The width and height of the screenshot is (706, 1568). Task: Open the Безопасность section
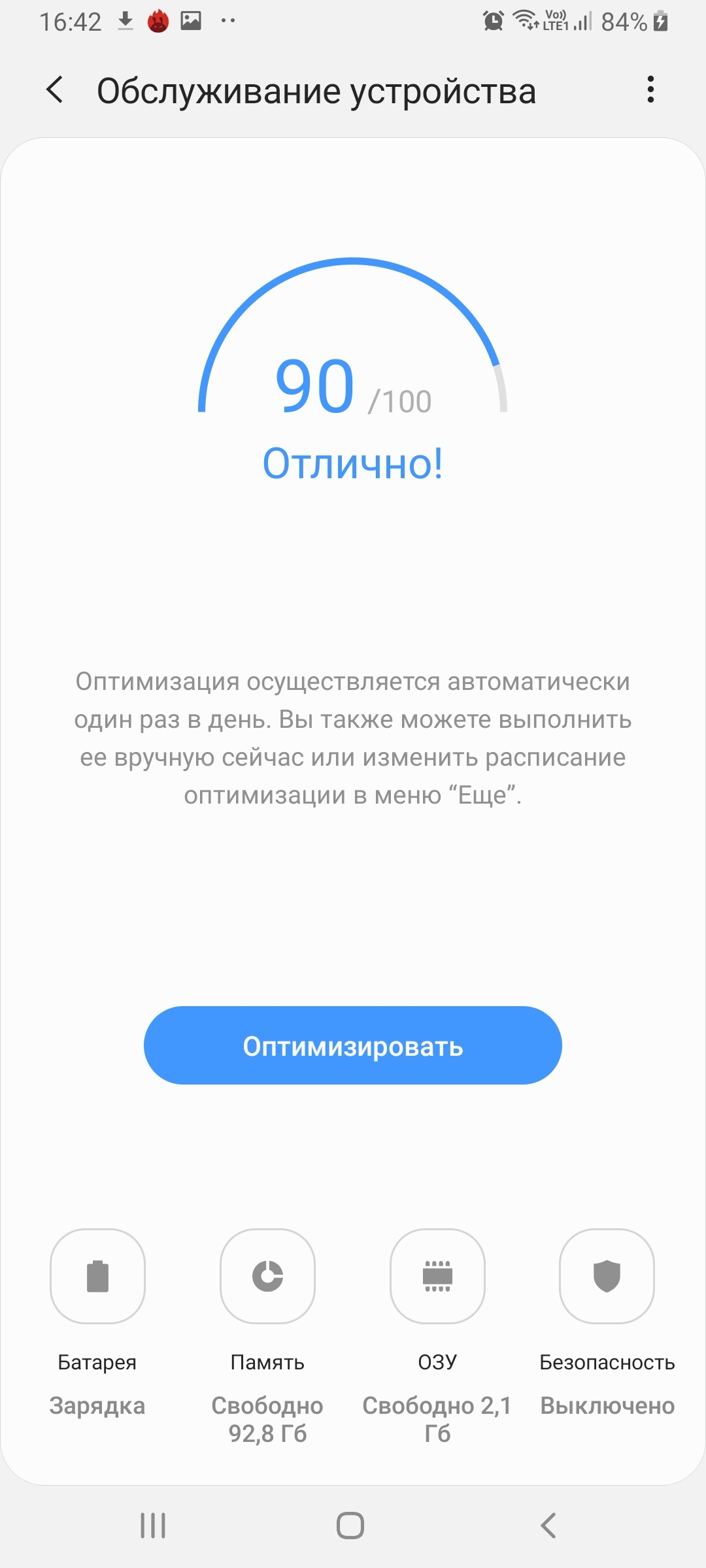coord(607,1276)
